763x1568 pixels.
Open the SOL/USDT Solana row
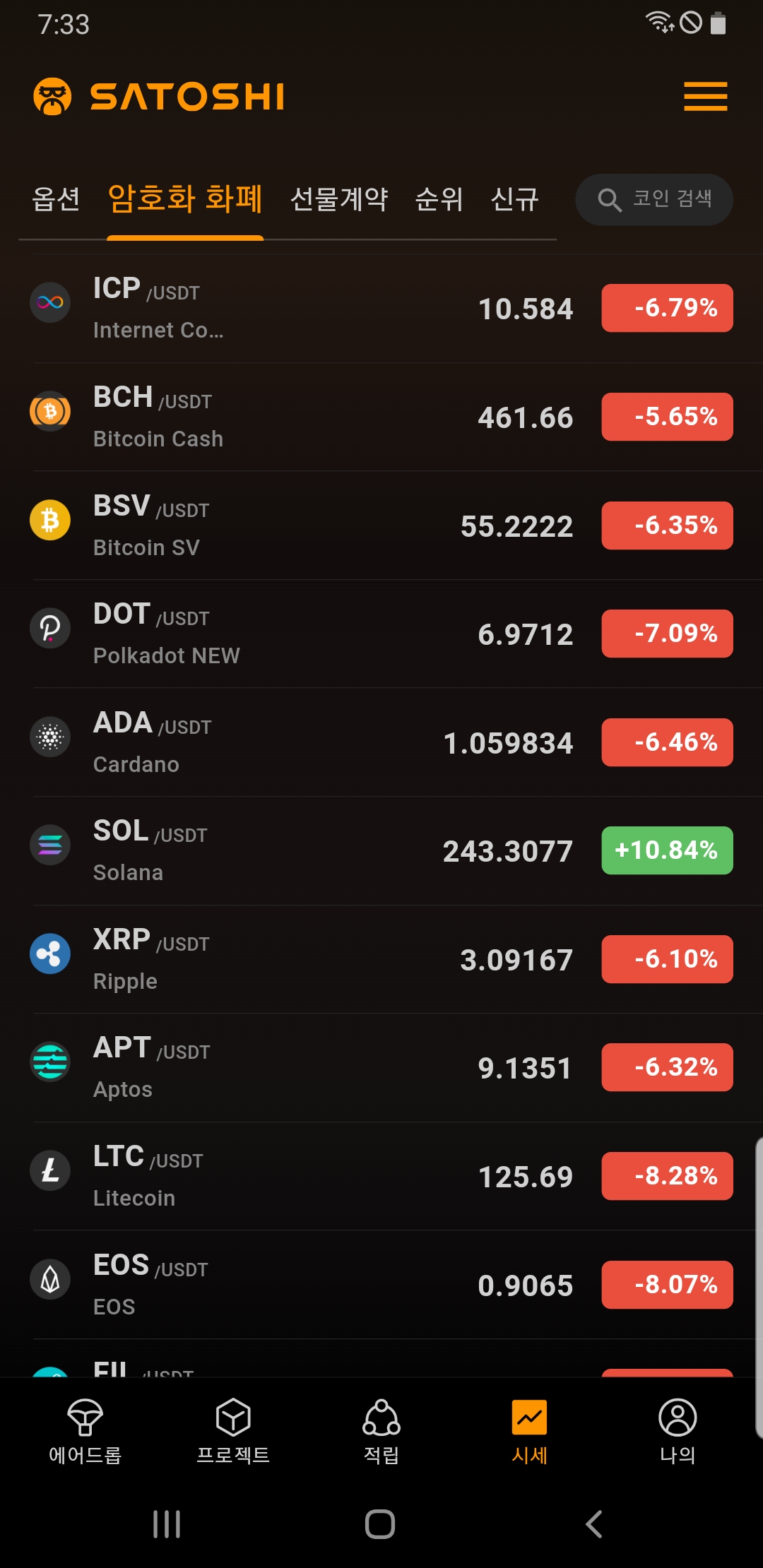point(381,851)
